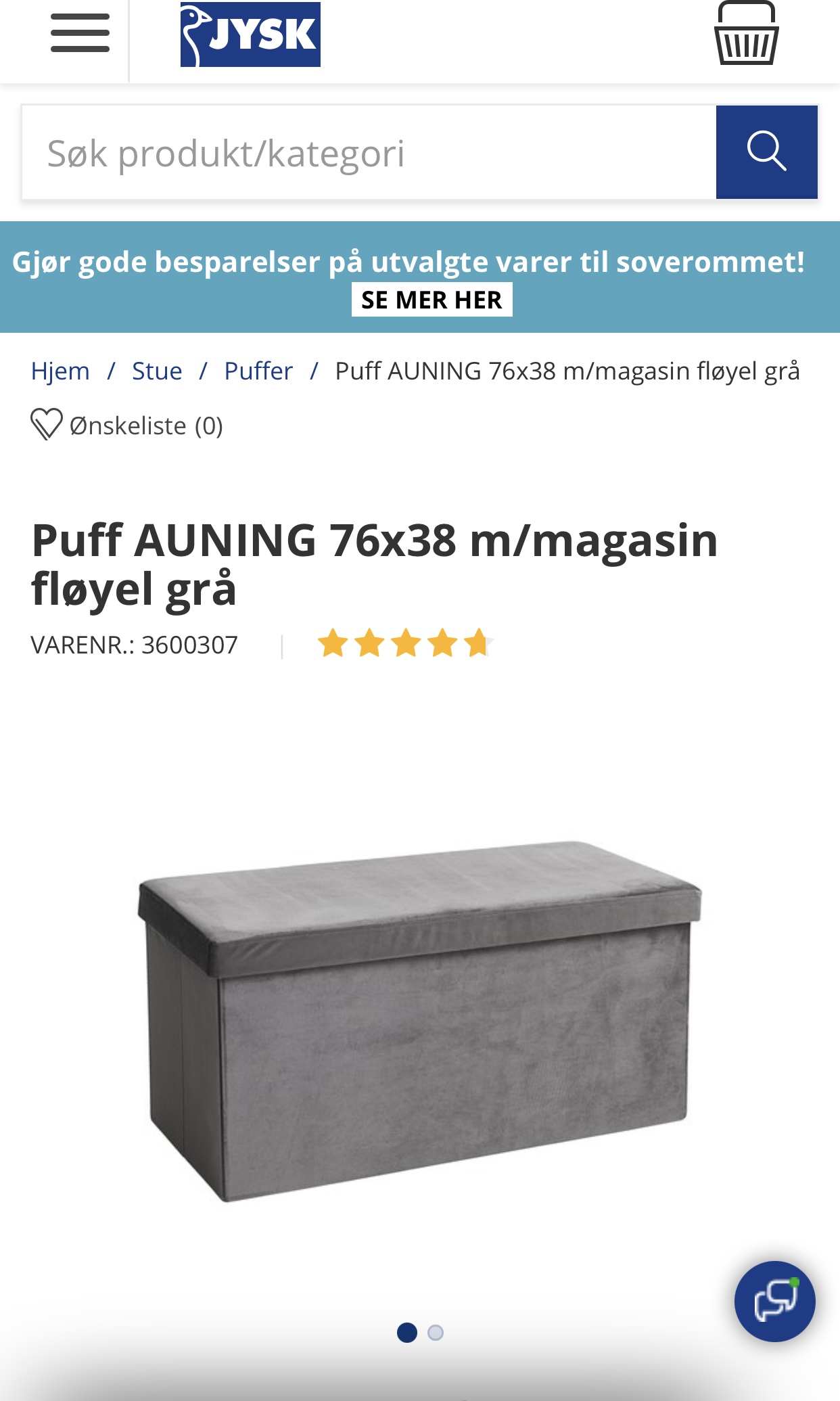Screen dimensions: 840x1401
Task: Open the grey puff product image
Action: tap(419, 1021)
